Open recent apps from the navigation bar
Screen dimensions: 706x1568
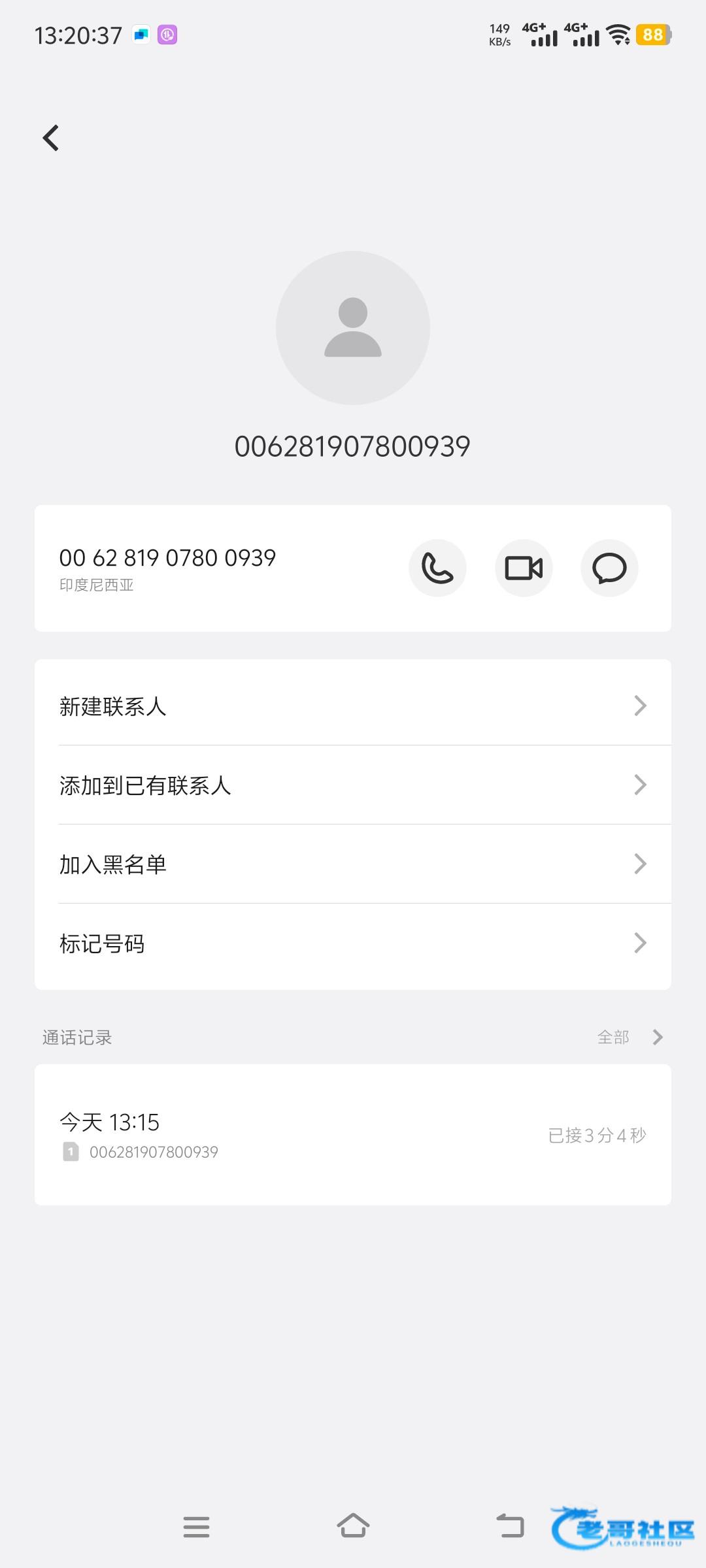(x=196, y=1527)
